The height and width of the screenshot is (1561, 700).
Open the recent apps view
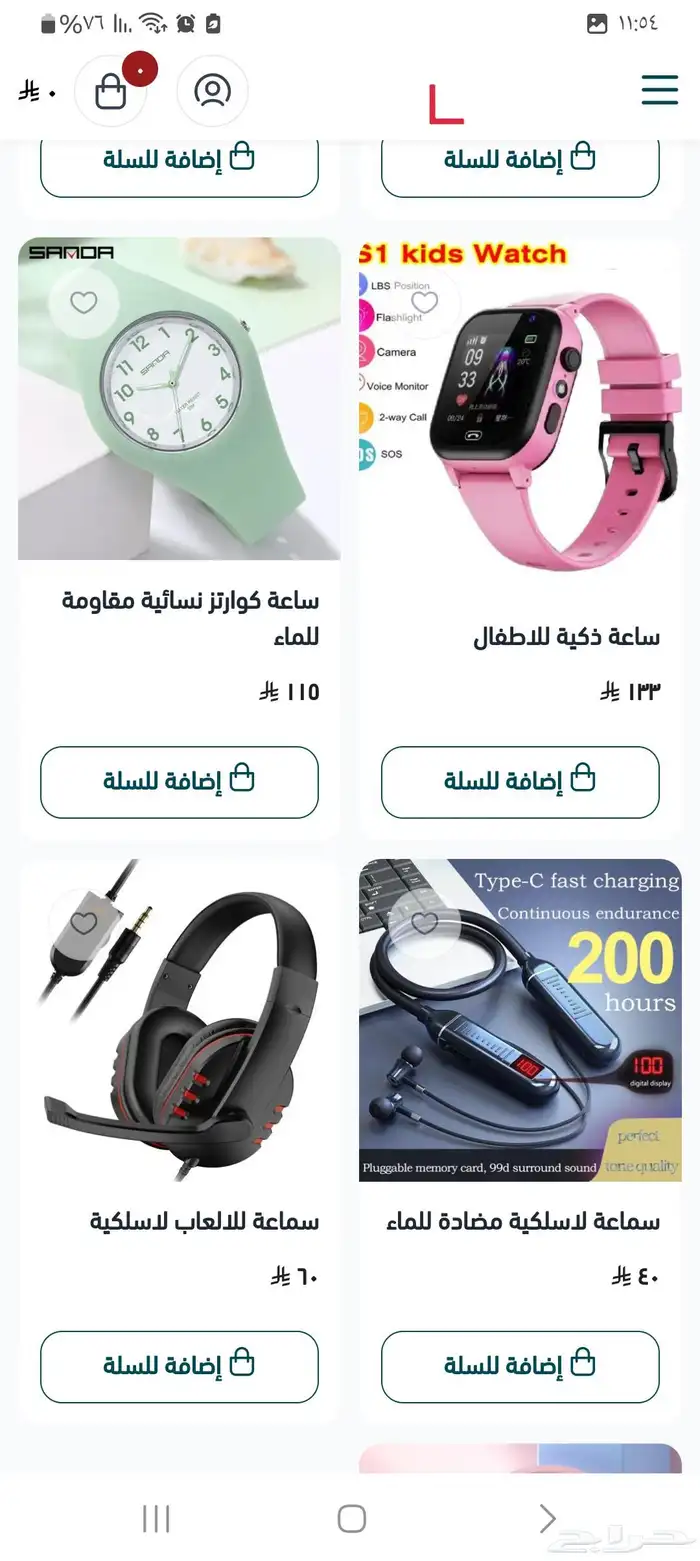click(156, 1518)
